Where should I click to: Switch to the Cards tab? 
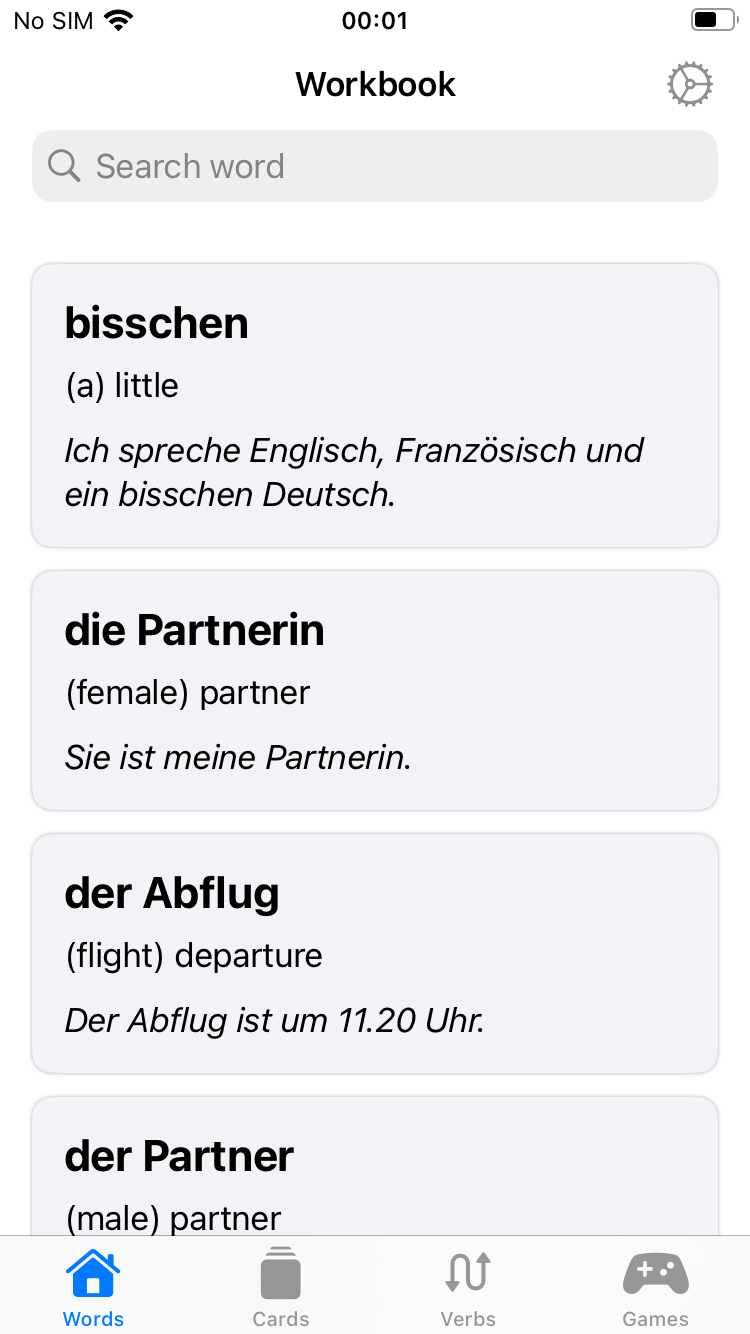click(280, 1285)
